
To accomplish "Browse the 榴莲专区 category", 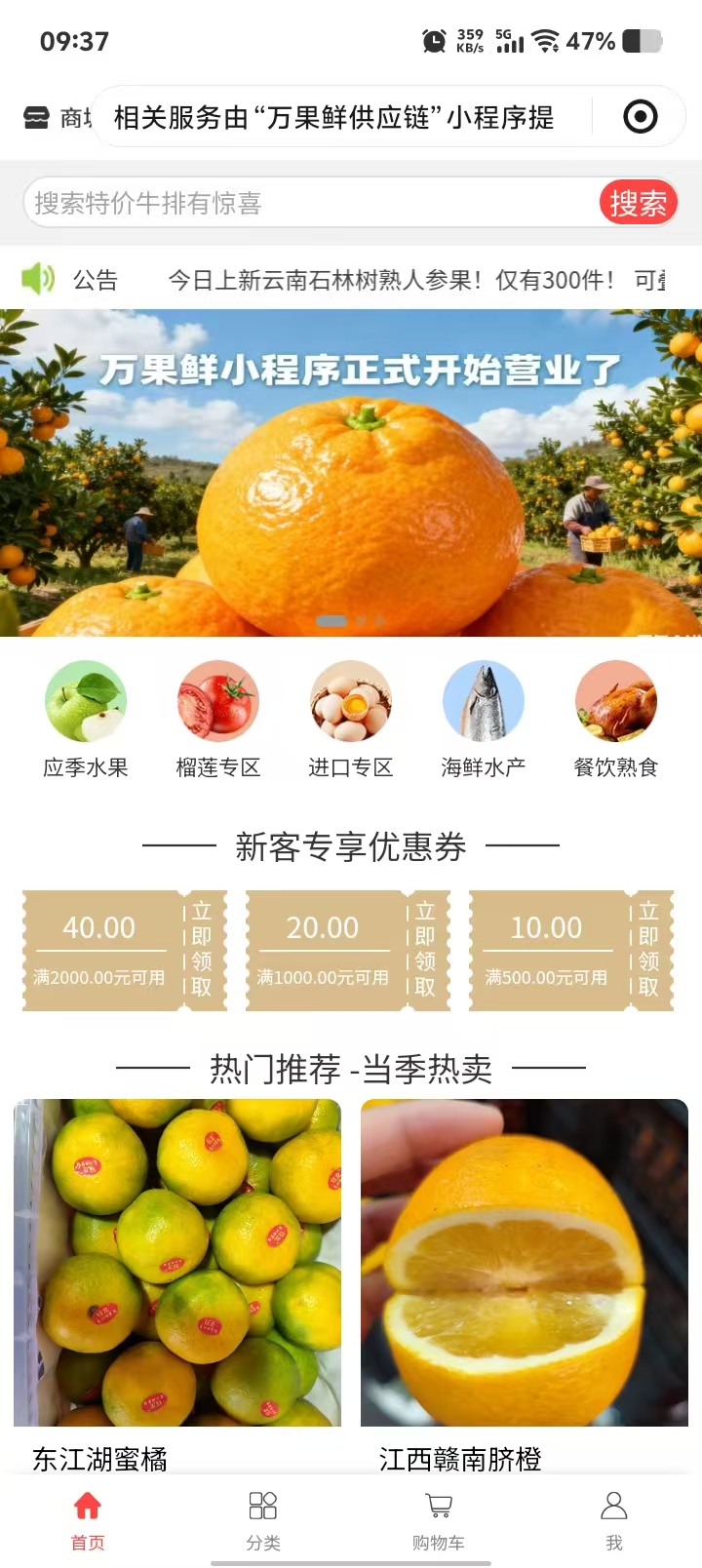I will (x=218, y=720).
